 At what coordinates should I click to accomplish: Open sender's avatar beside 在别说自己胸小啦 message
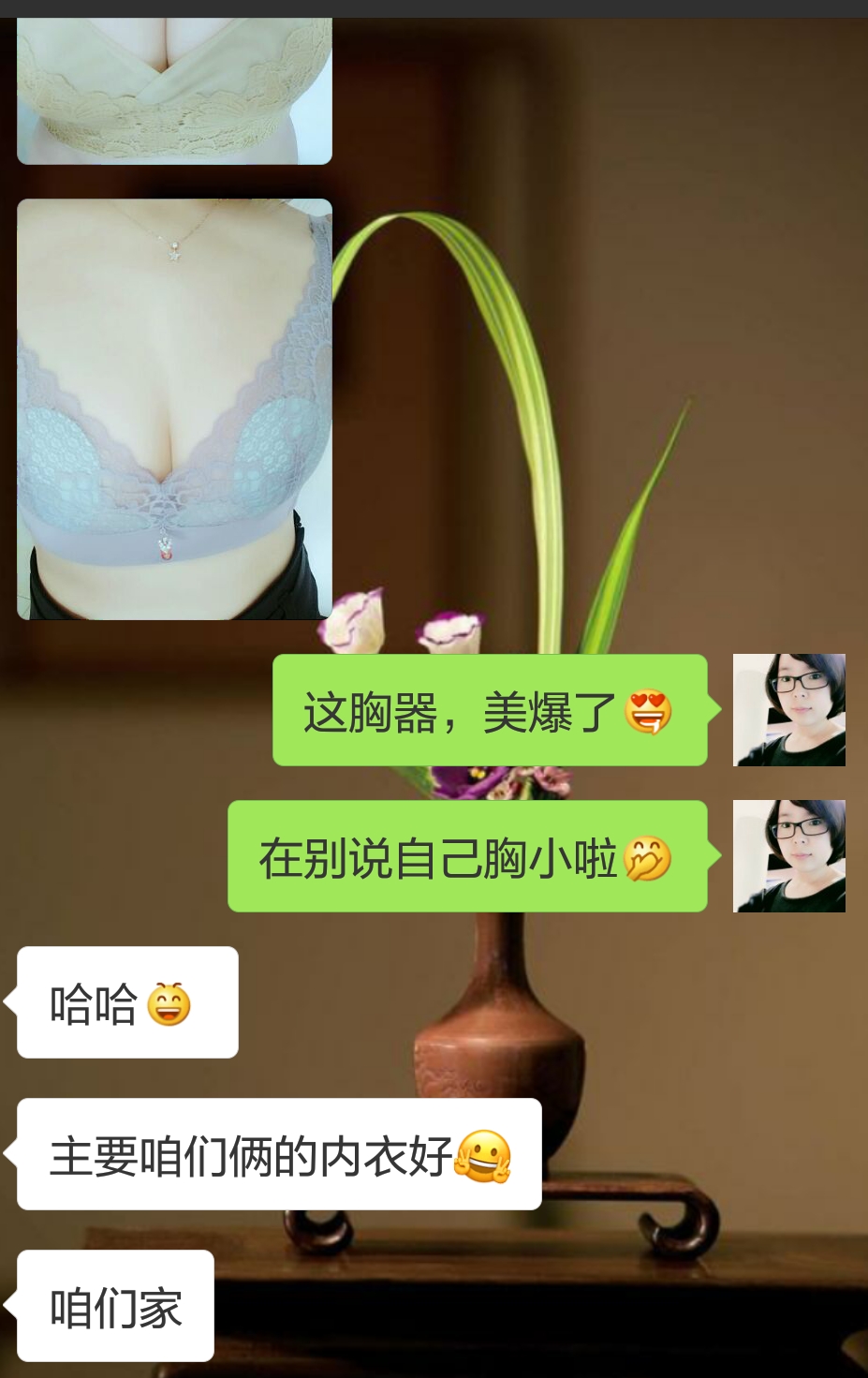point(788,856)
